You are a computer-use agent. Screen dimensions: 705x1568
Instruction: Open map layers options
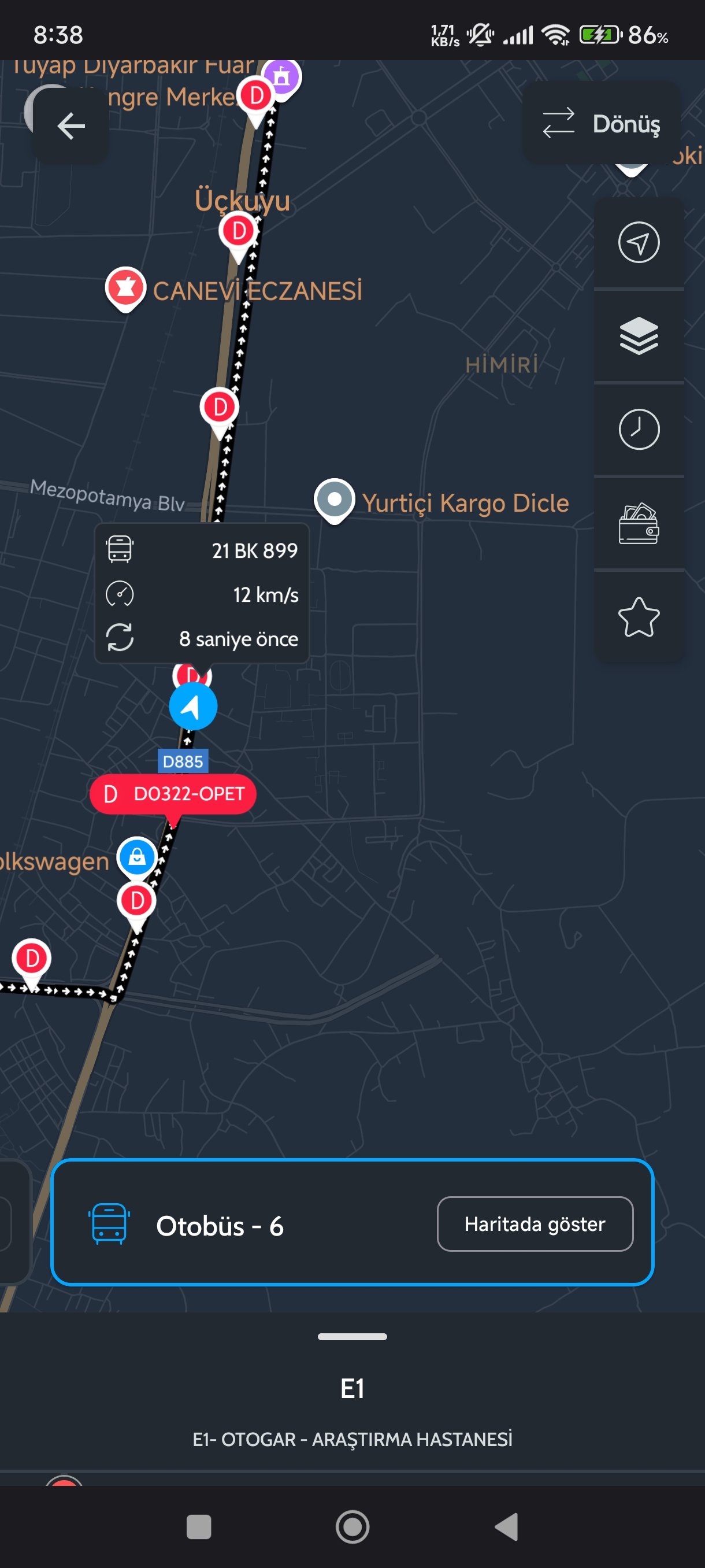(x=638, y=336)
